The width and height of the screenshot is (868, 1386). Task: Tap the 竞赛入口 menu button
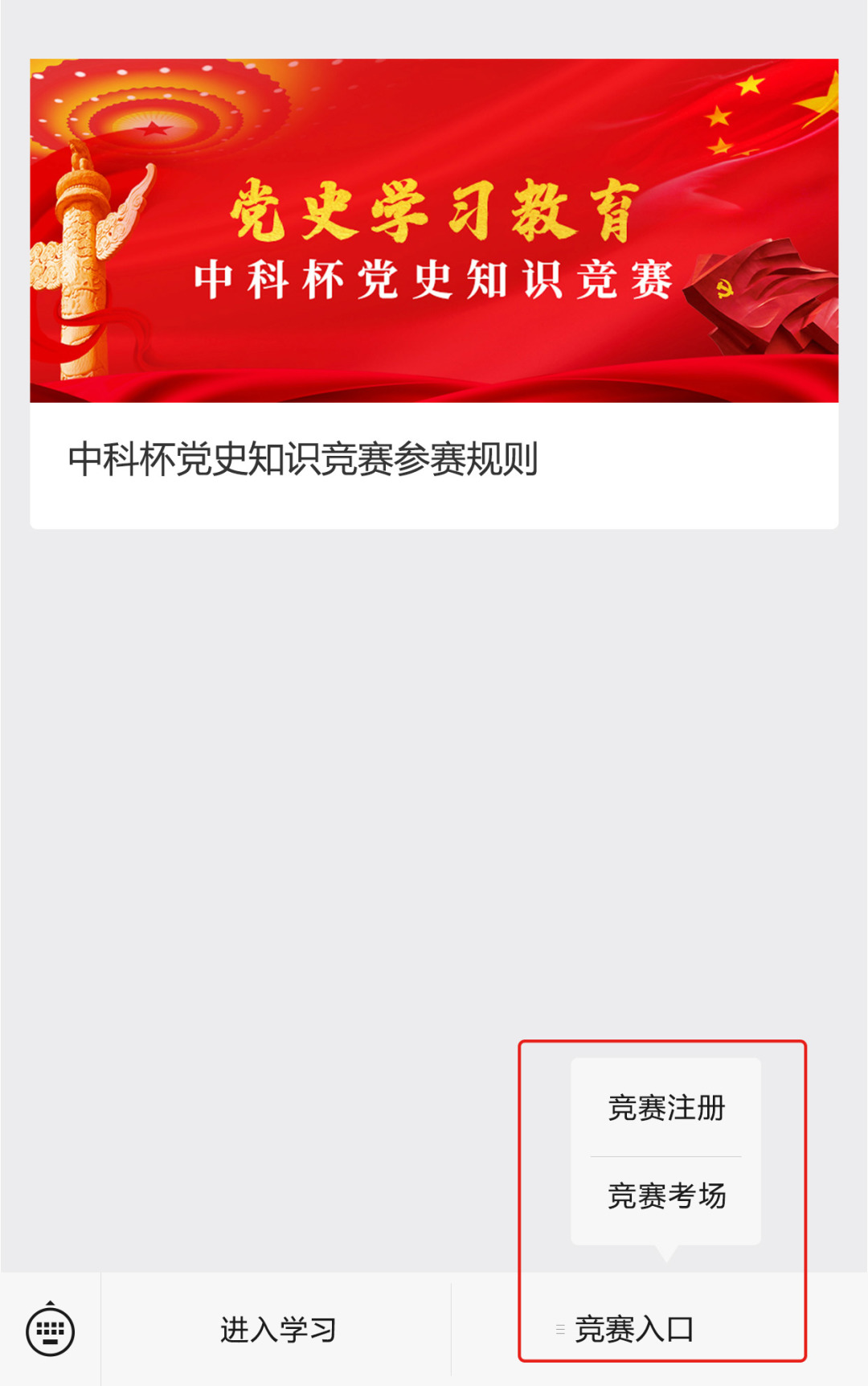(633, 1330)
